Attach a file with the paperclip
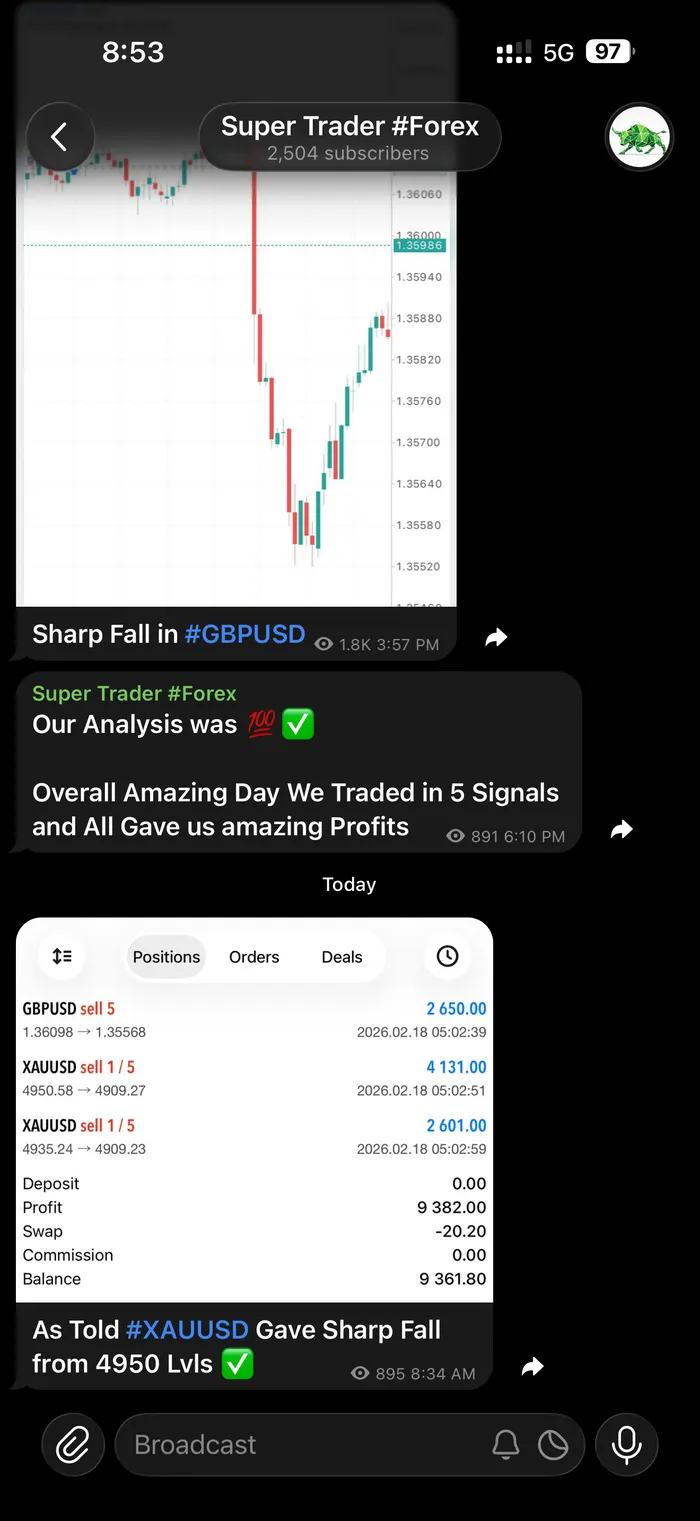The image size is (700, 1521). [72, 1445]
